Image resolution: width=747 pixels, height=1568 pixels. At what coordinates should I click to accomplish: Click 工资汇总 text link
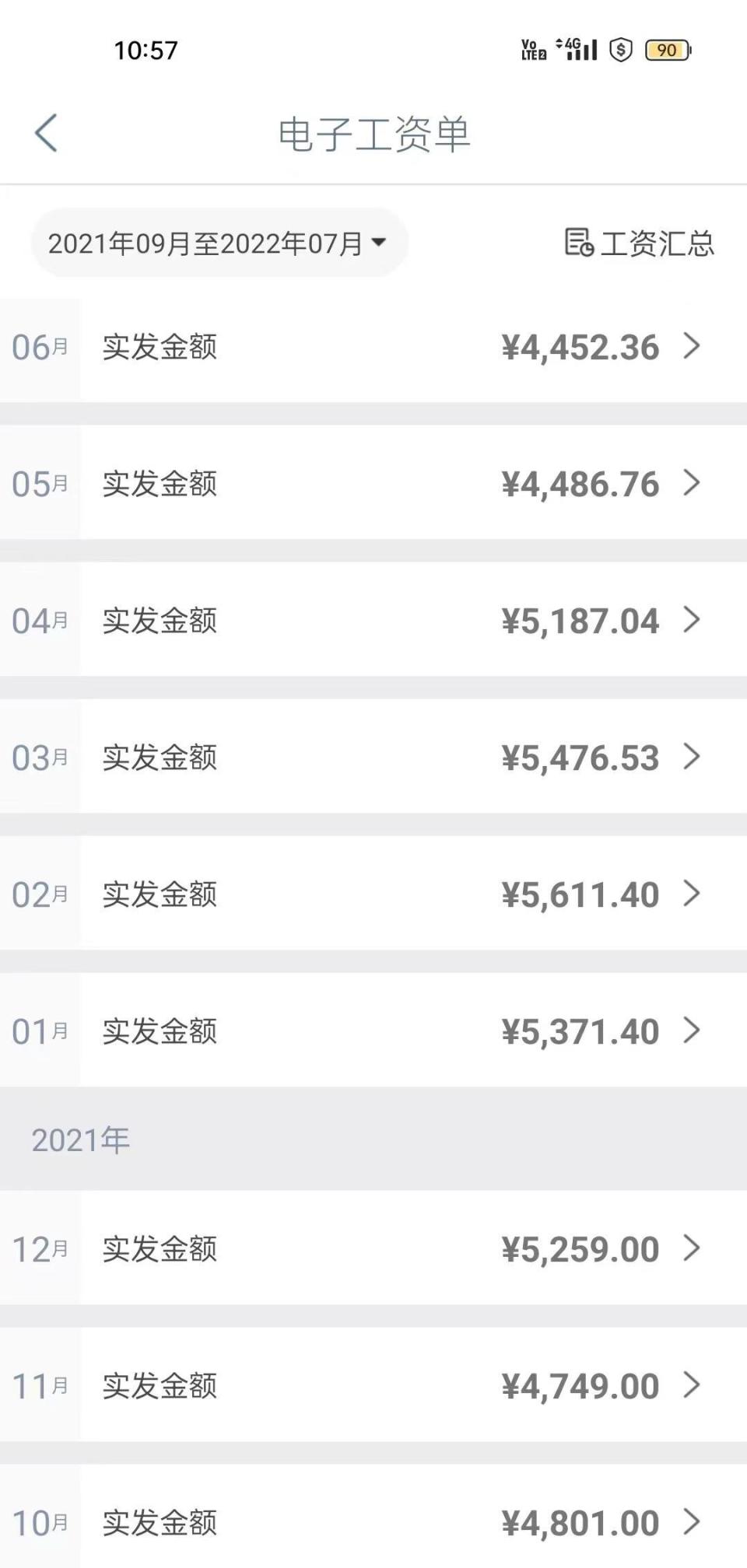click(658, 243)
